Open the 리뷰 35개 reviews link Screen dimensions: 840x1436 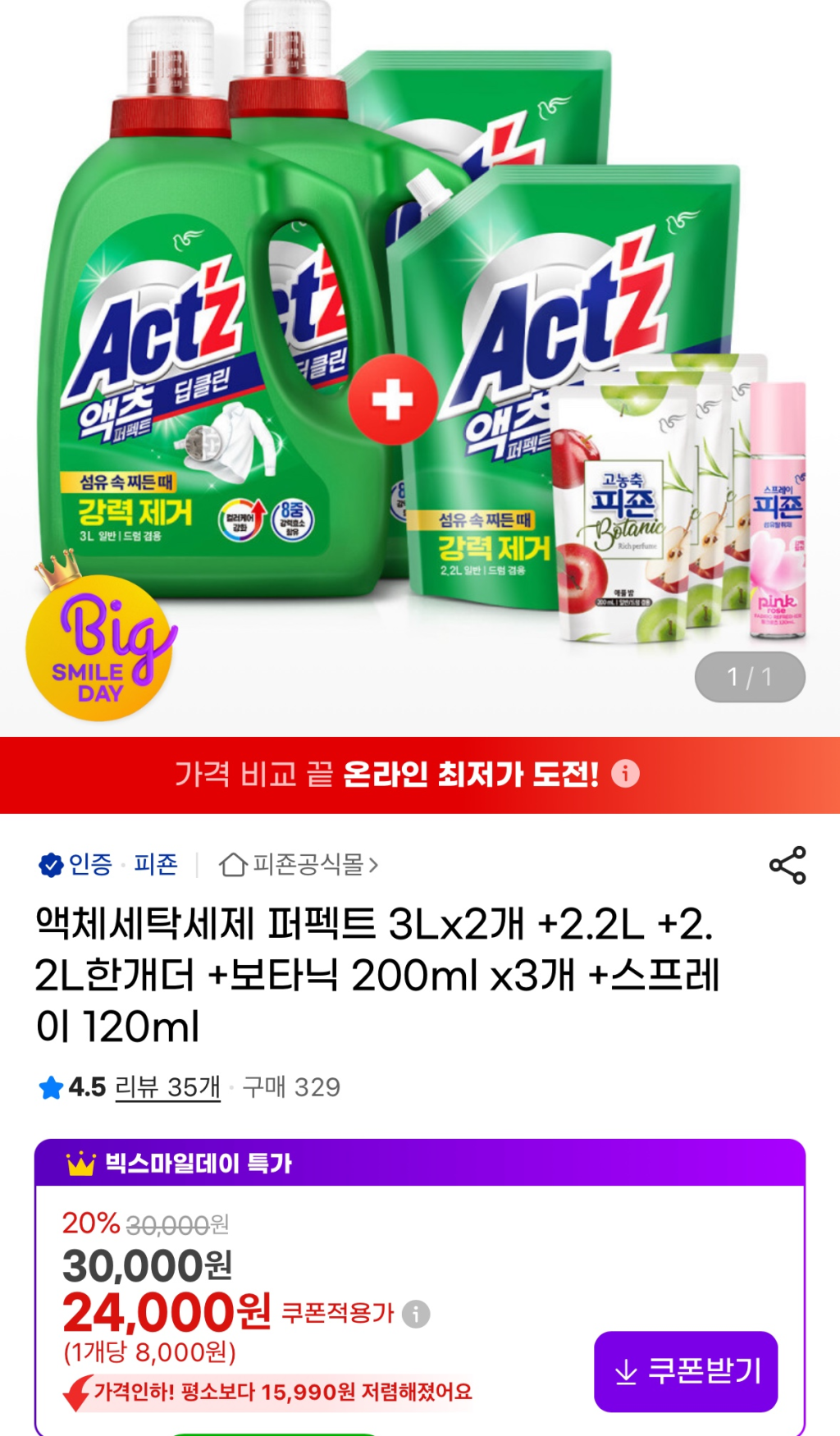click(x=167, y=1087)
